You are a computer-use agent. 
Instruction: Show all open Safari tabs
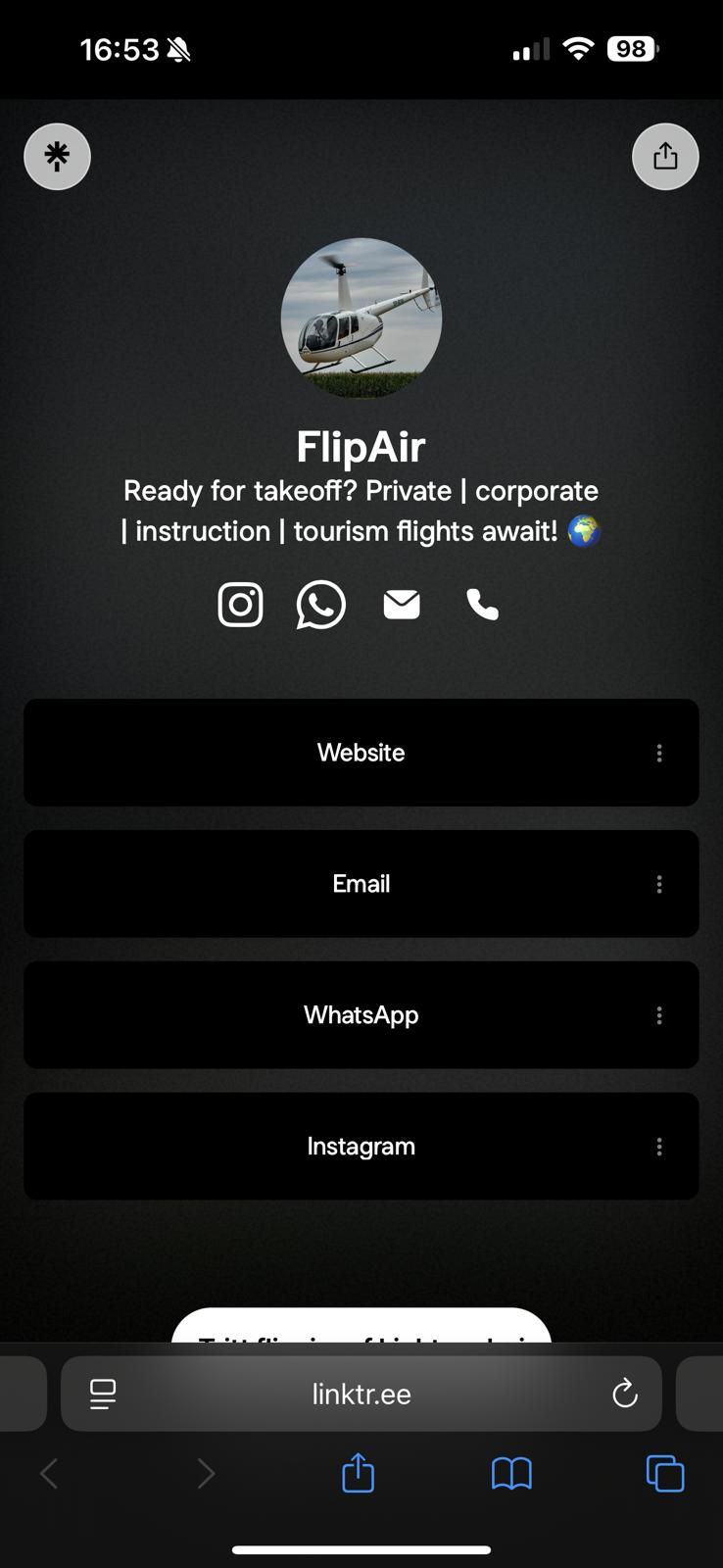pyautogui.click(x=665, y=1473)
